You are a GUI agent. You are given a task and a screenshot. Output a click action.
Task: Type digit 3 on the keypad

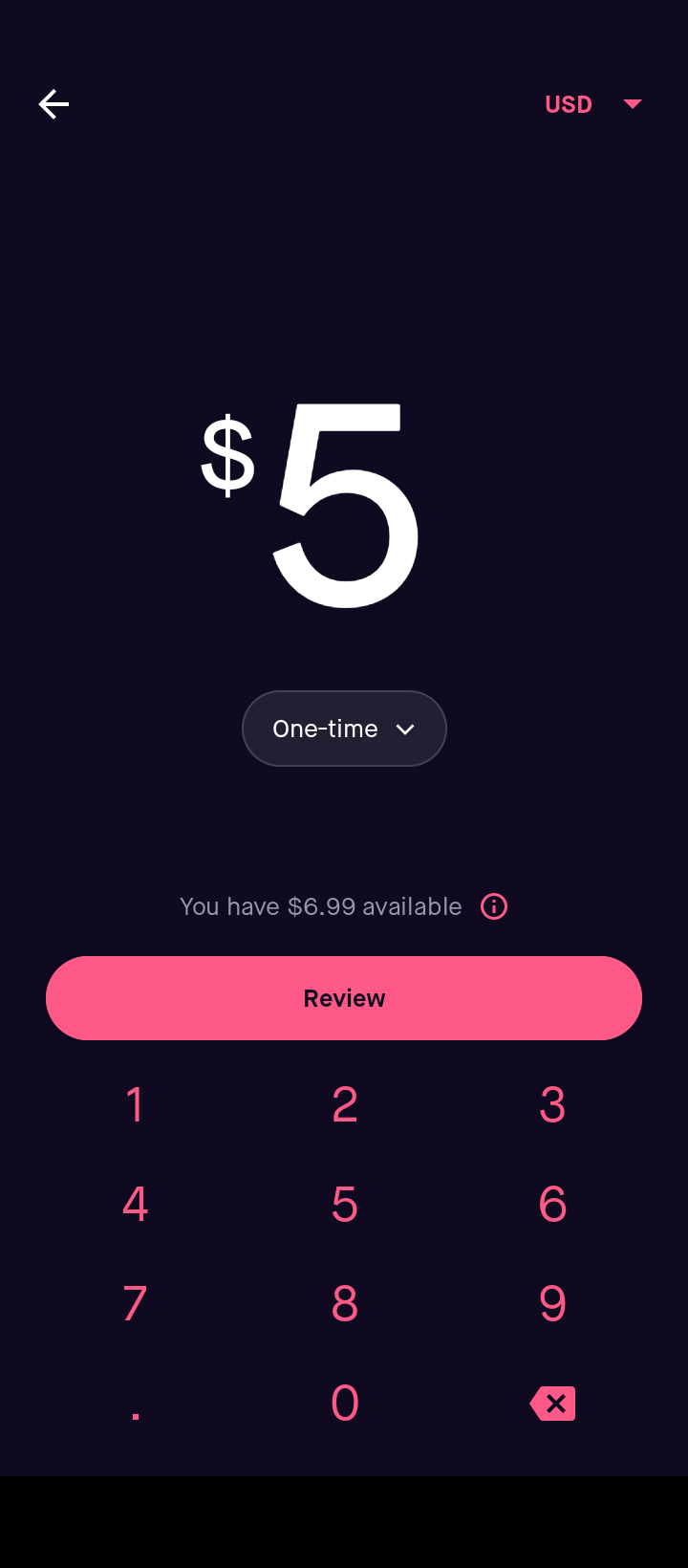tap(552, 1105)
